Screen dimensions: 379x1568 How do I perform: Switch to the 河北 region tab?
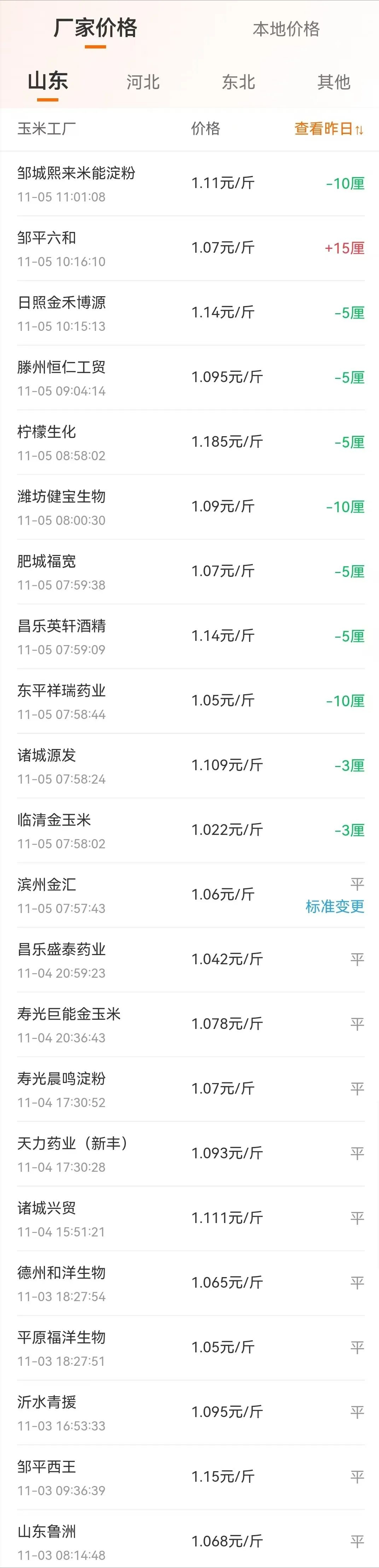(143, 82)
